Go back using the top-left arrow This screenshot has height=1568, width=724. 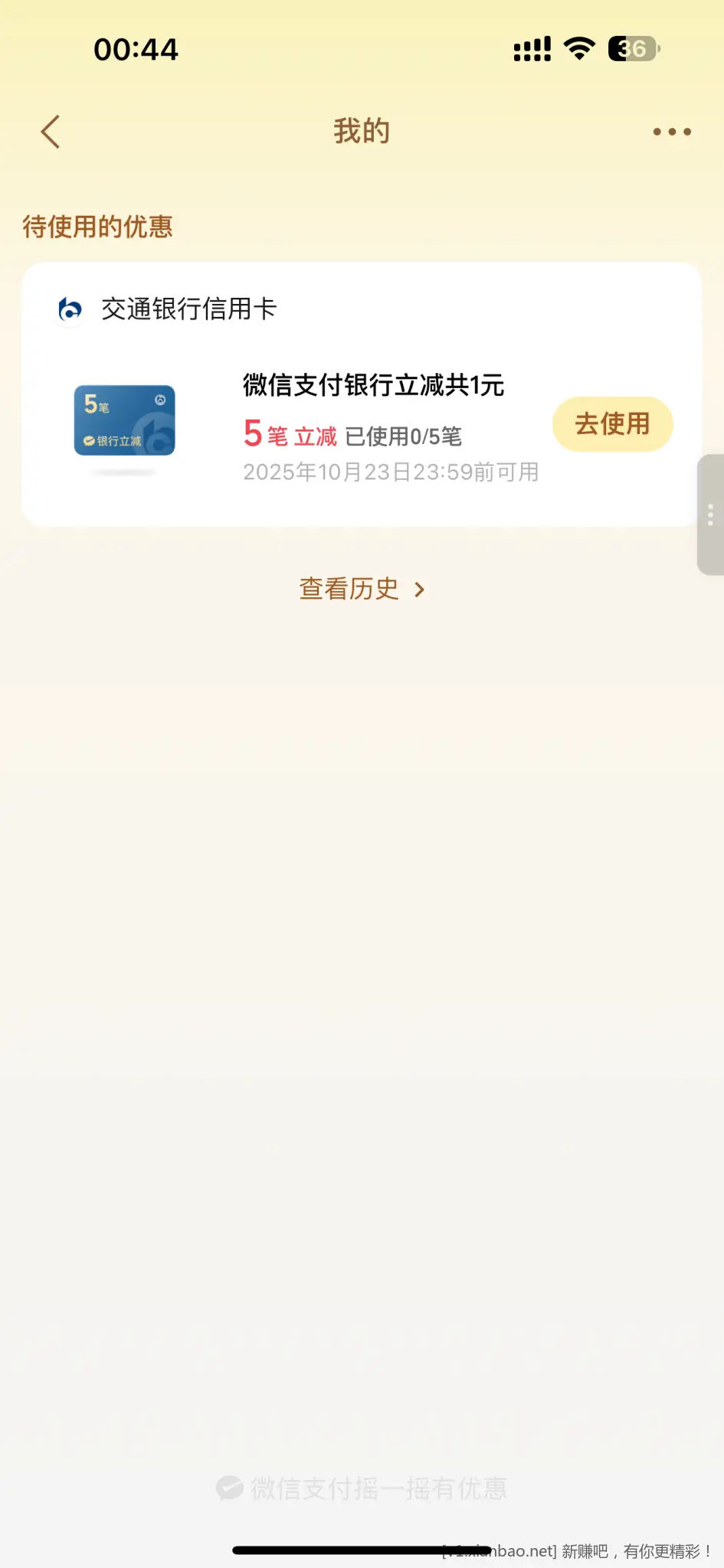tap(51, 132)
